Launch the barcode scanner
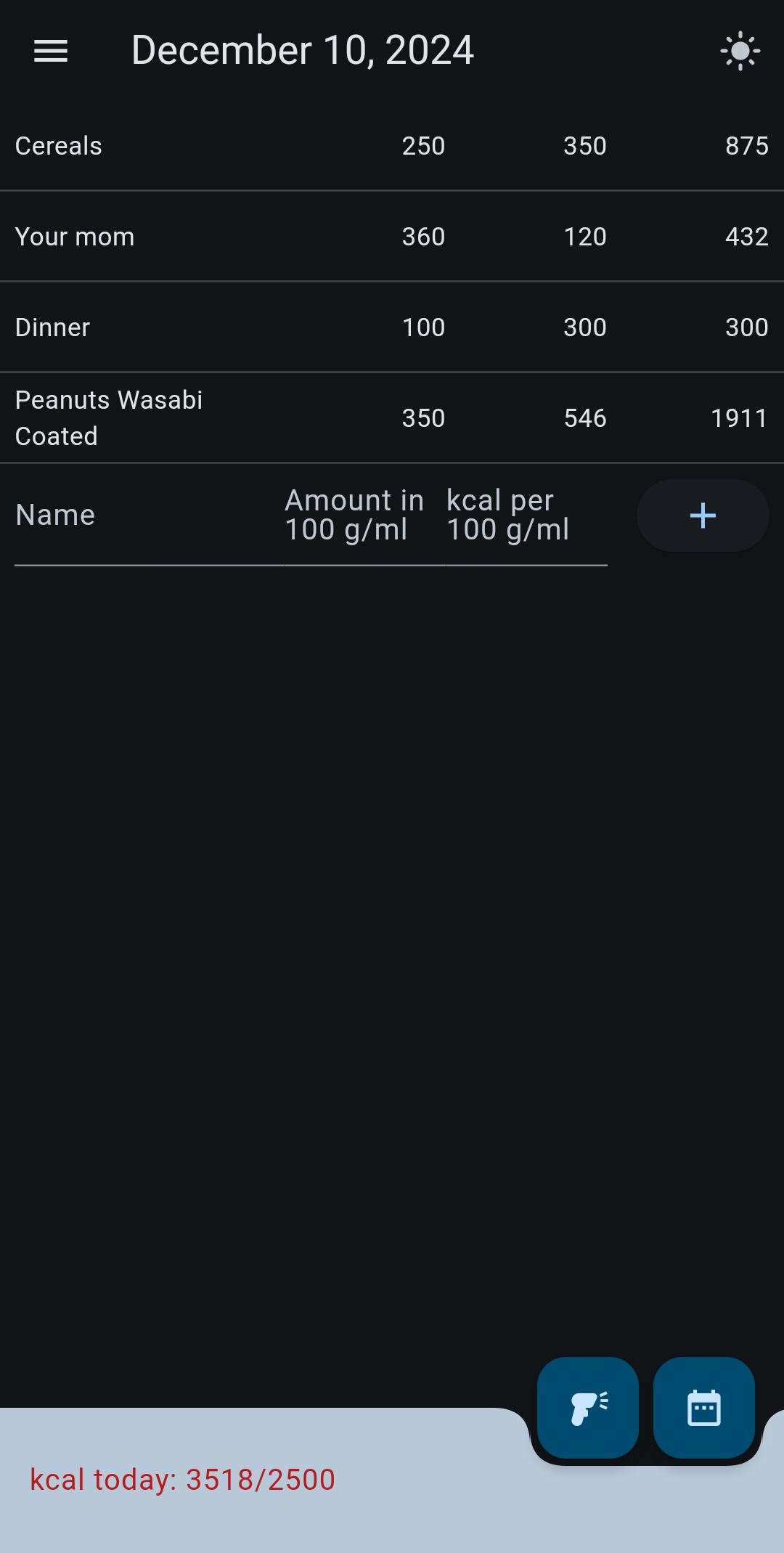784x1553 pixels. click(x=588, y=1408)
